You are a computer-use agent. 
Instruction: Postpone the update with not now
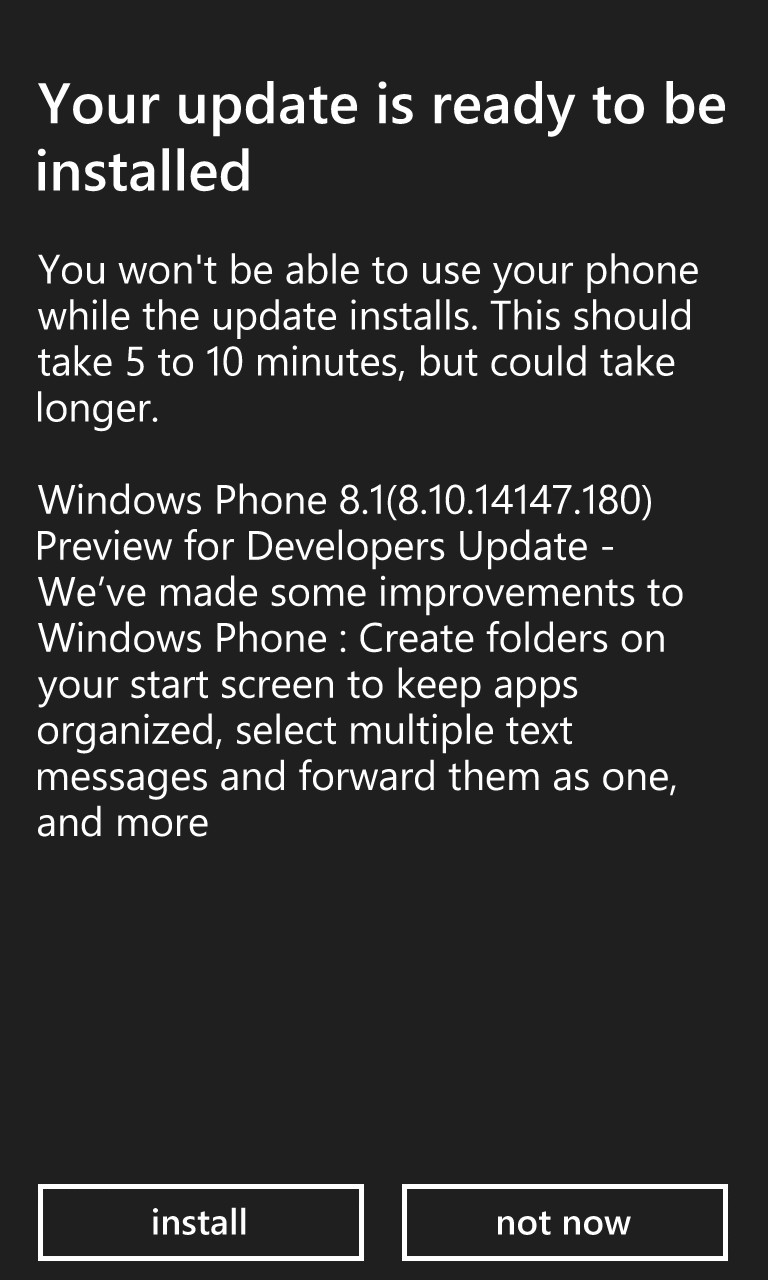[x=564, y=1222]
